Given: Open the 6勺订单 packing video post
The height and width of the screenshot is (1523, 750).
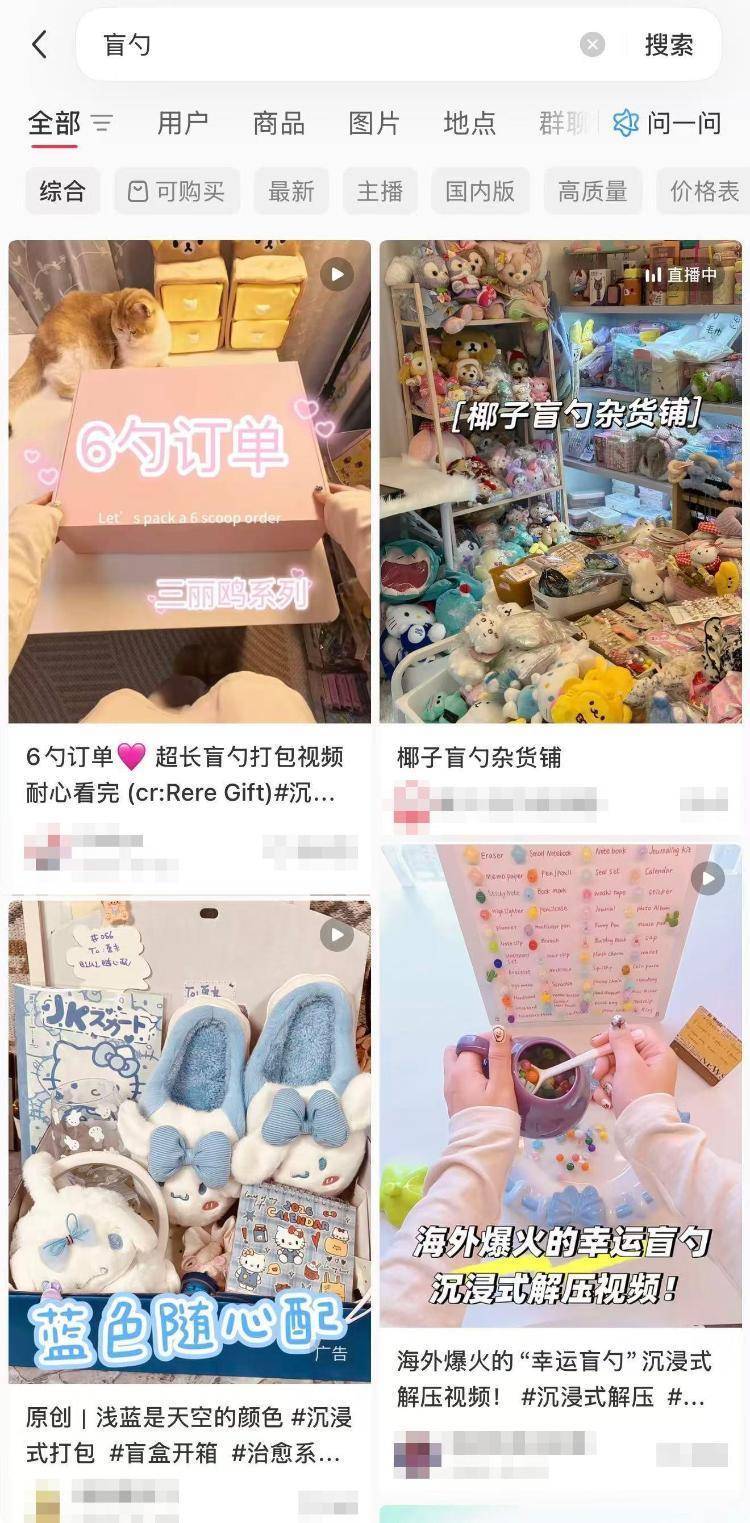Looking at the screenshot, I should tap(190, 480).
